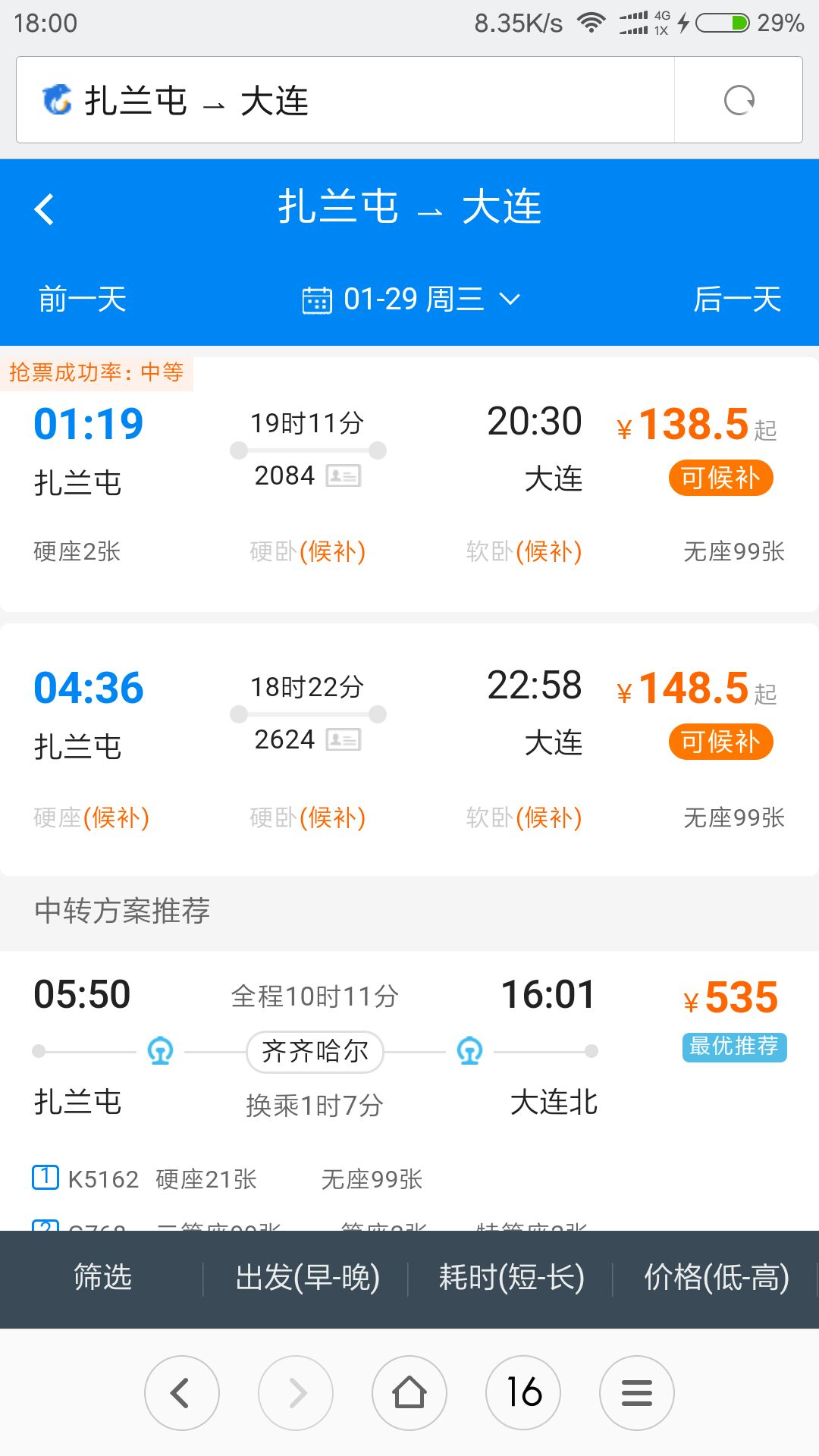
Task: Tap the browser address bar 扎兰屯→大连
Action: tap(345, 100)
